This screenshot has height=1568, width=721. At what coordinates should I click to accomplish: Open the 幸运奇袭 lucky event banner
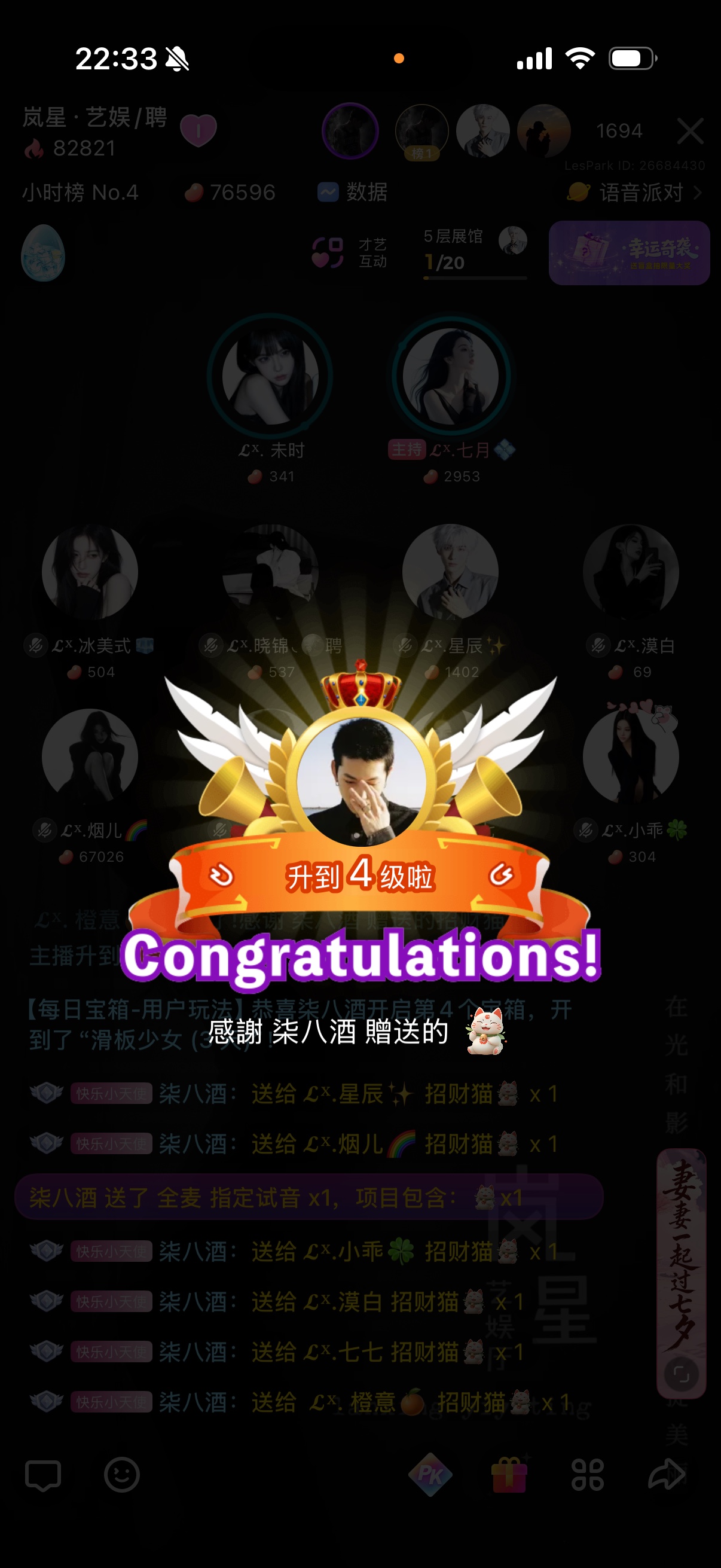tap(629, 252)
